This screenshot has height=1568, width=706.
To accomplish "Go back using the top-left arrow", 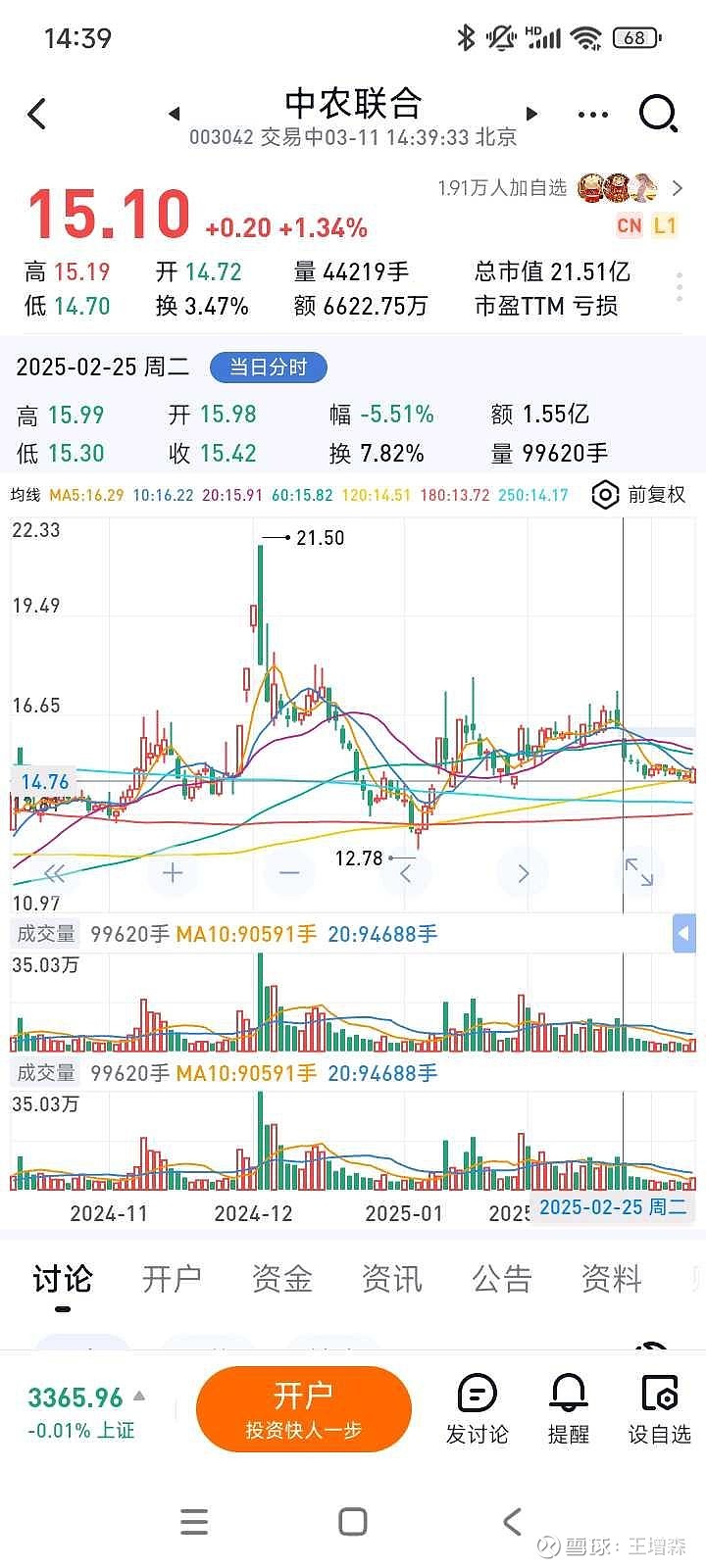I will point(37,114).
